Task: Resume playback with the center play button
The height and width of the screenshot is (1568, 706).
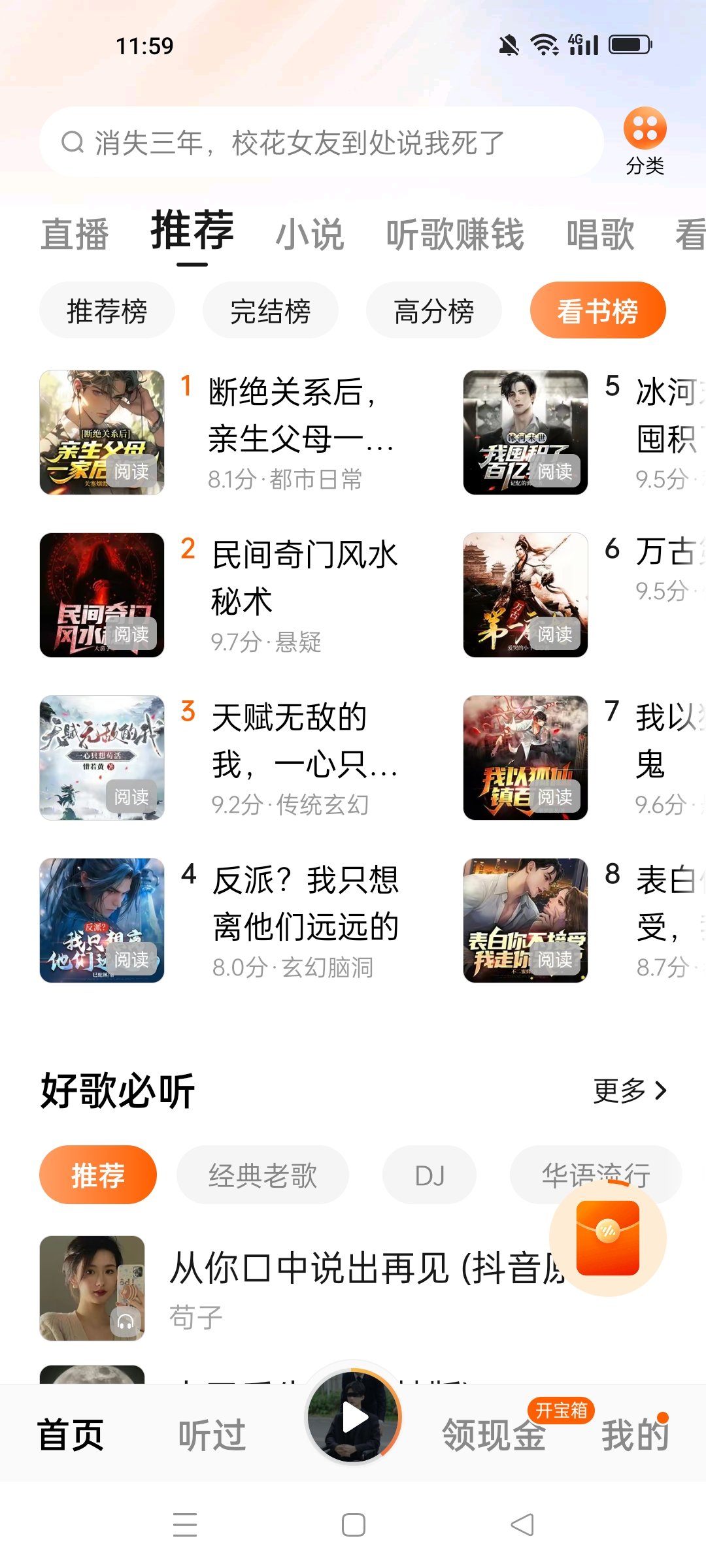Action: coord(354,1418)
